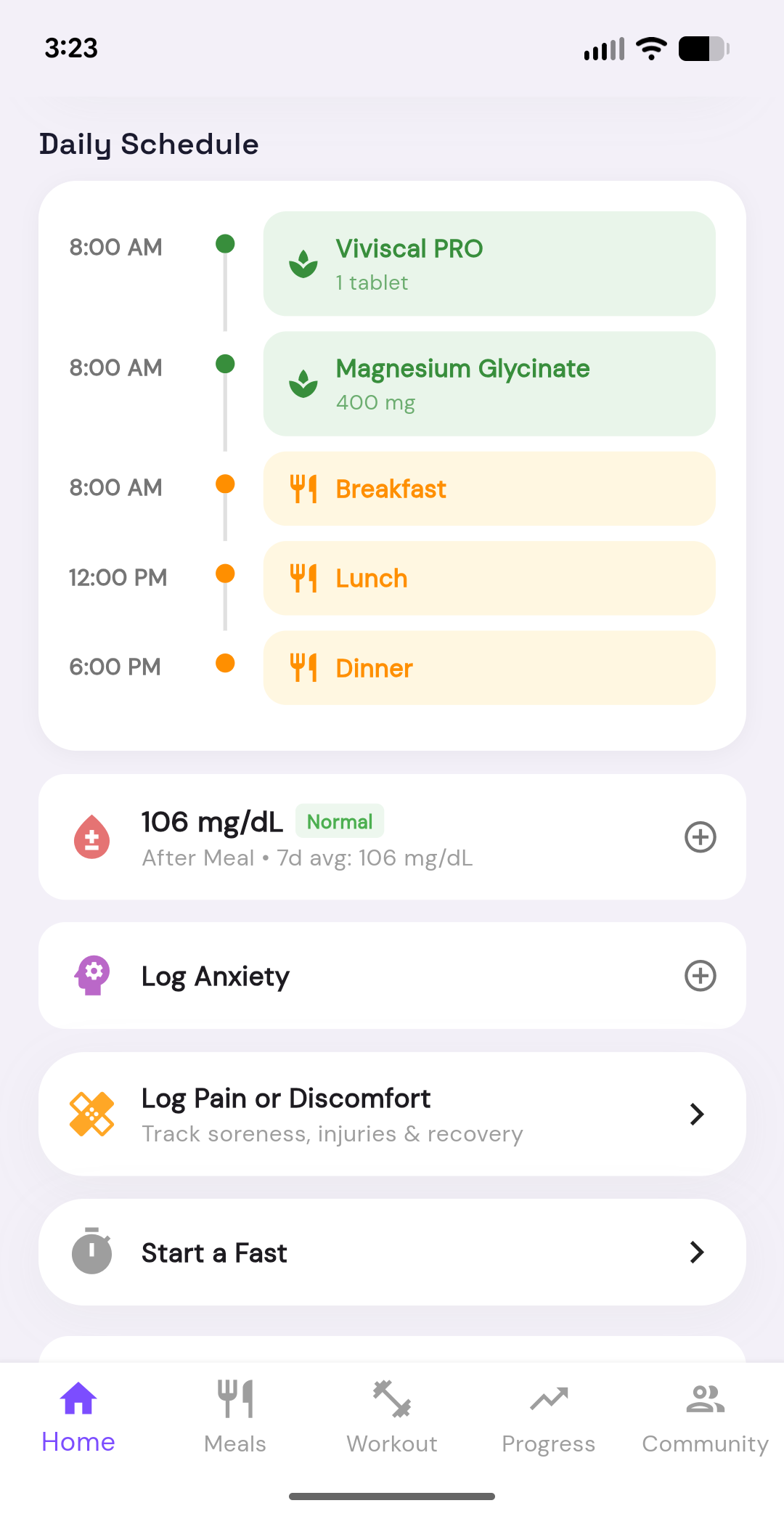This screenshot has height=1519, width=784.
Task: Select the Viviscal PRO supplement icon
Action: coord(303,264)
